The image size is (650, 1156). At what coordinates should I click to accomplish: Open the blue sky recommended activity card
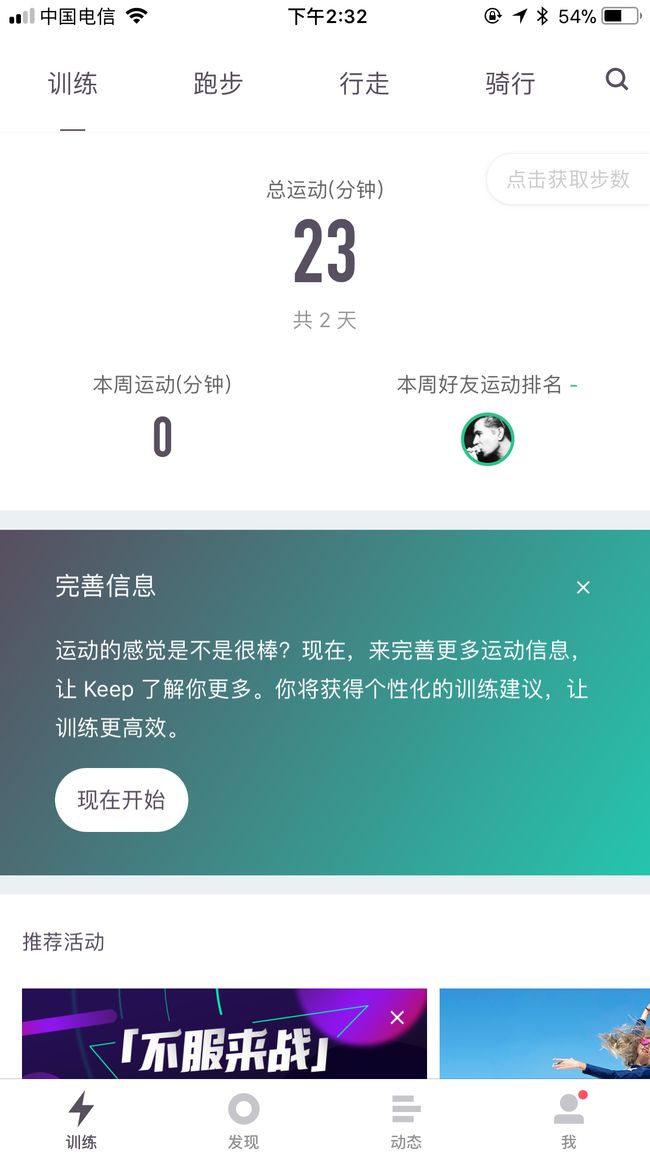coord(545,1034)
